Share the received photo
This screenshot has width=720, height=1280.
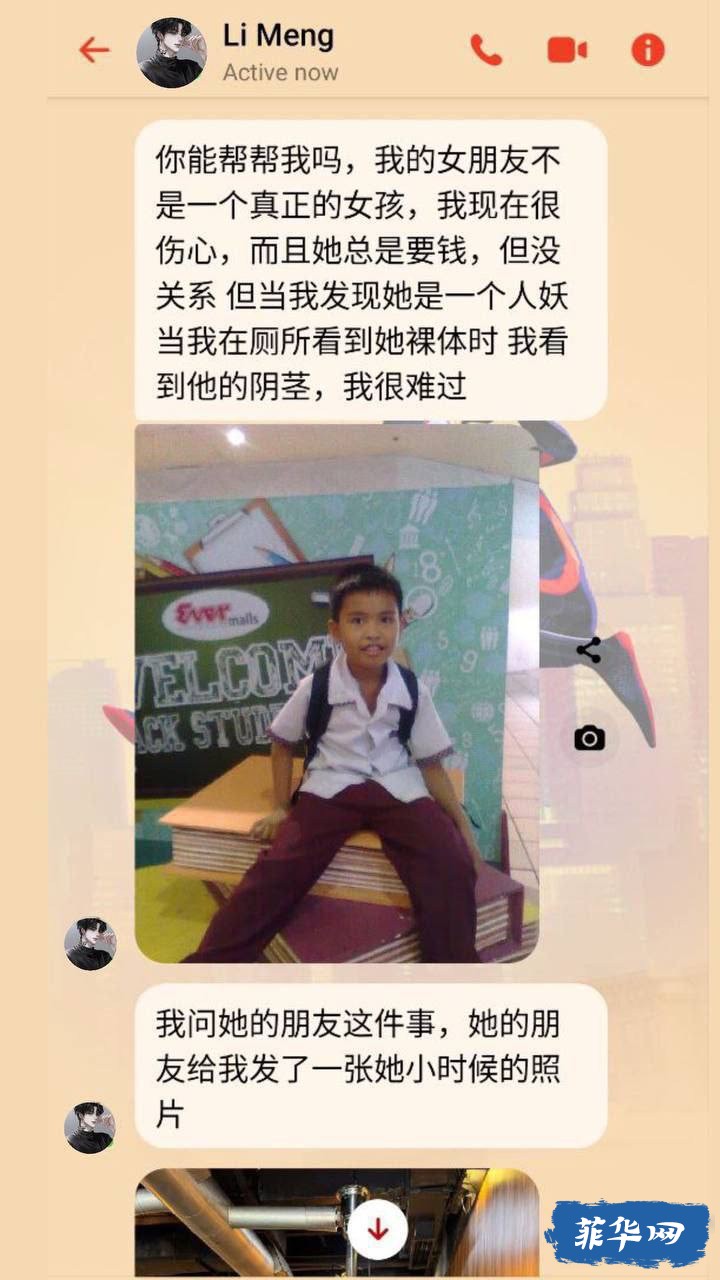point(589,650)
